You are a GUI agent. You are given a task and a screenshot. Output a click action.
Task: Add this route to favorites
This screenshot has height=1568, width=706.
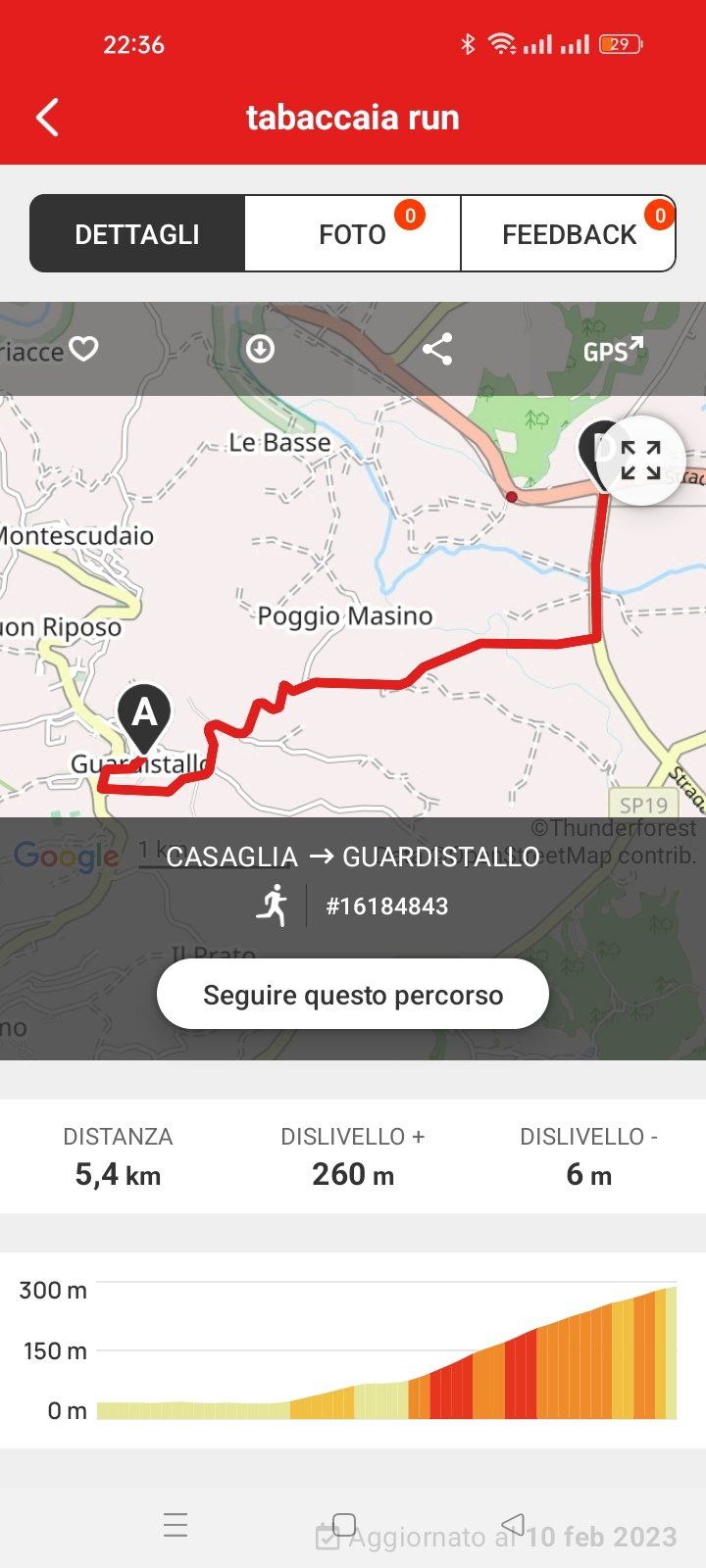coord(84,349)
